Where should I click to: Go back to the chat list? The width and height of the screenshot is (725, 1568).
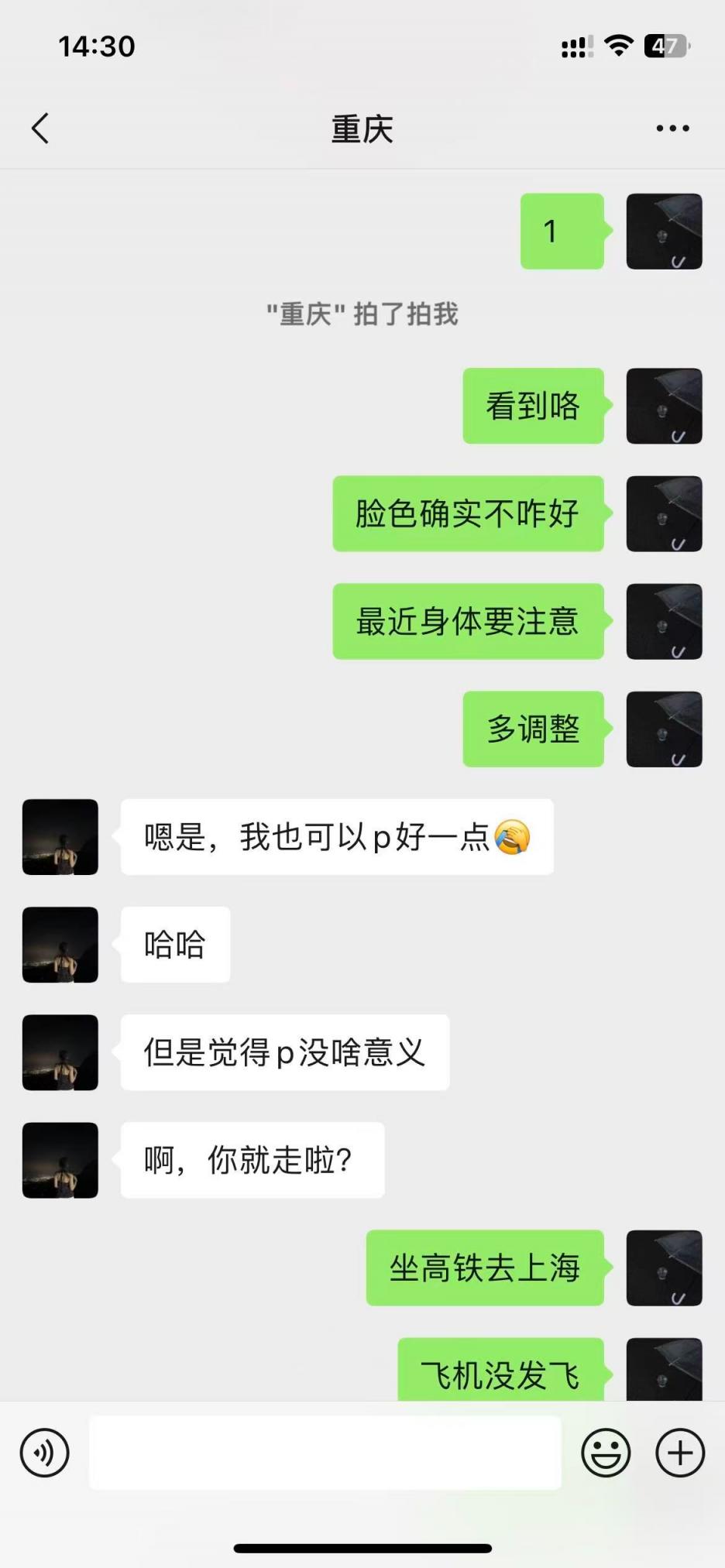pyautogui.click(x=40, y=129)
